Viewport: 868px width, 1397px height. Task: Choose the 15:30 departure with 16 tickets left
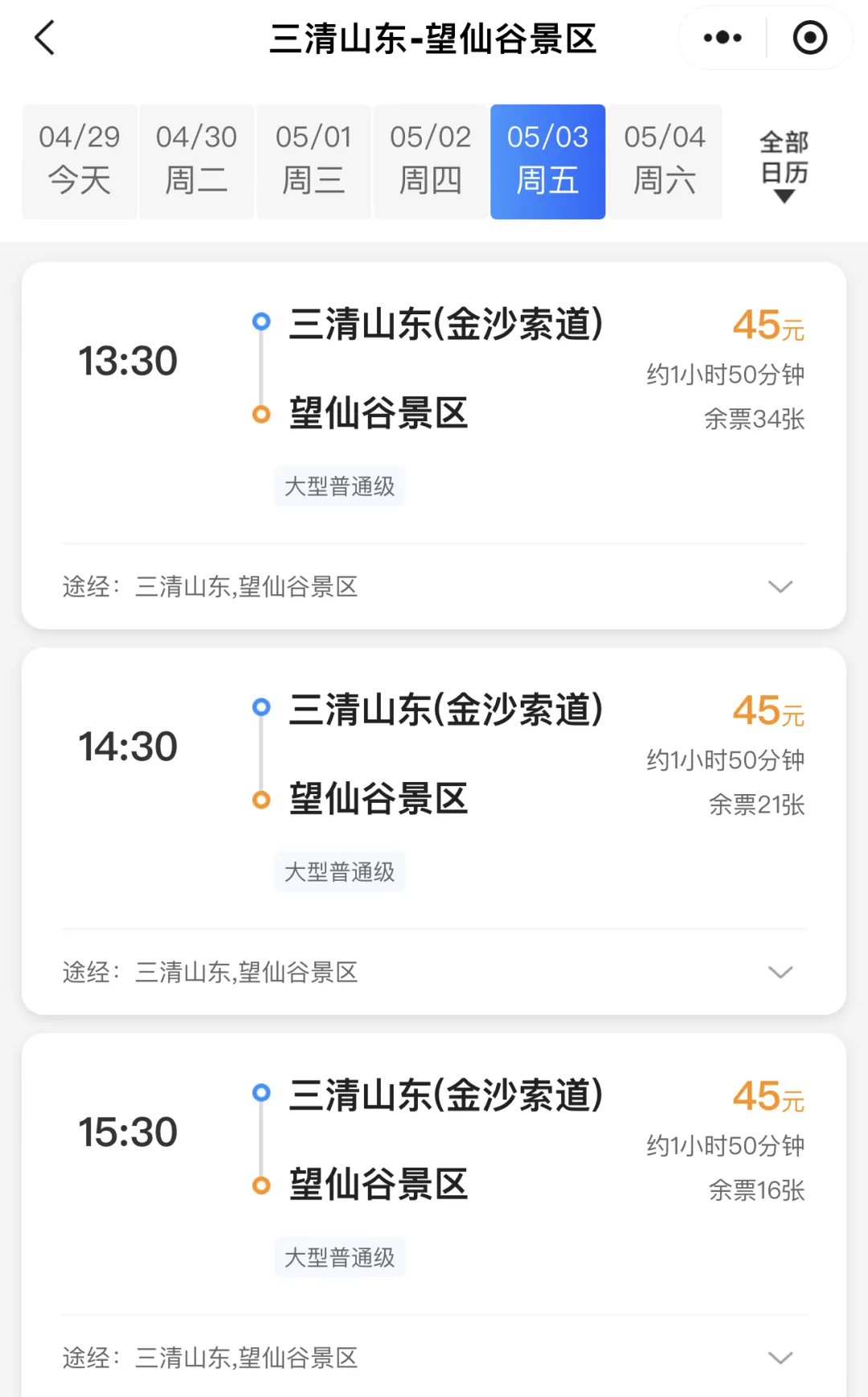coord(434,1174)
